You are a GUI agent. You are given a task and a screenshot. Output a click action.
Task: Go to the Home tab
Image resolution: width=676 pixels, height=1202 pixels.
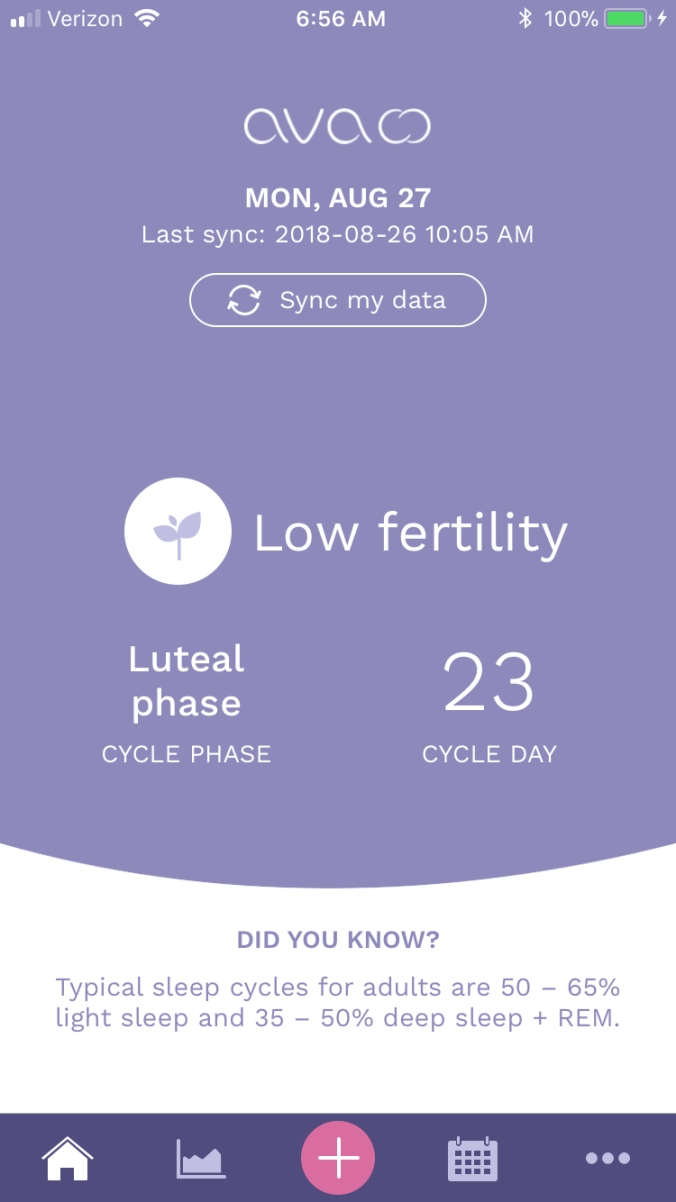click(67, 1159)
